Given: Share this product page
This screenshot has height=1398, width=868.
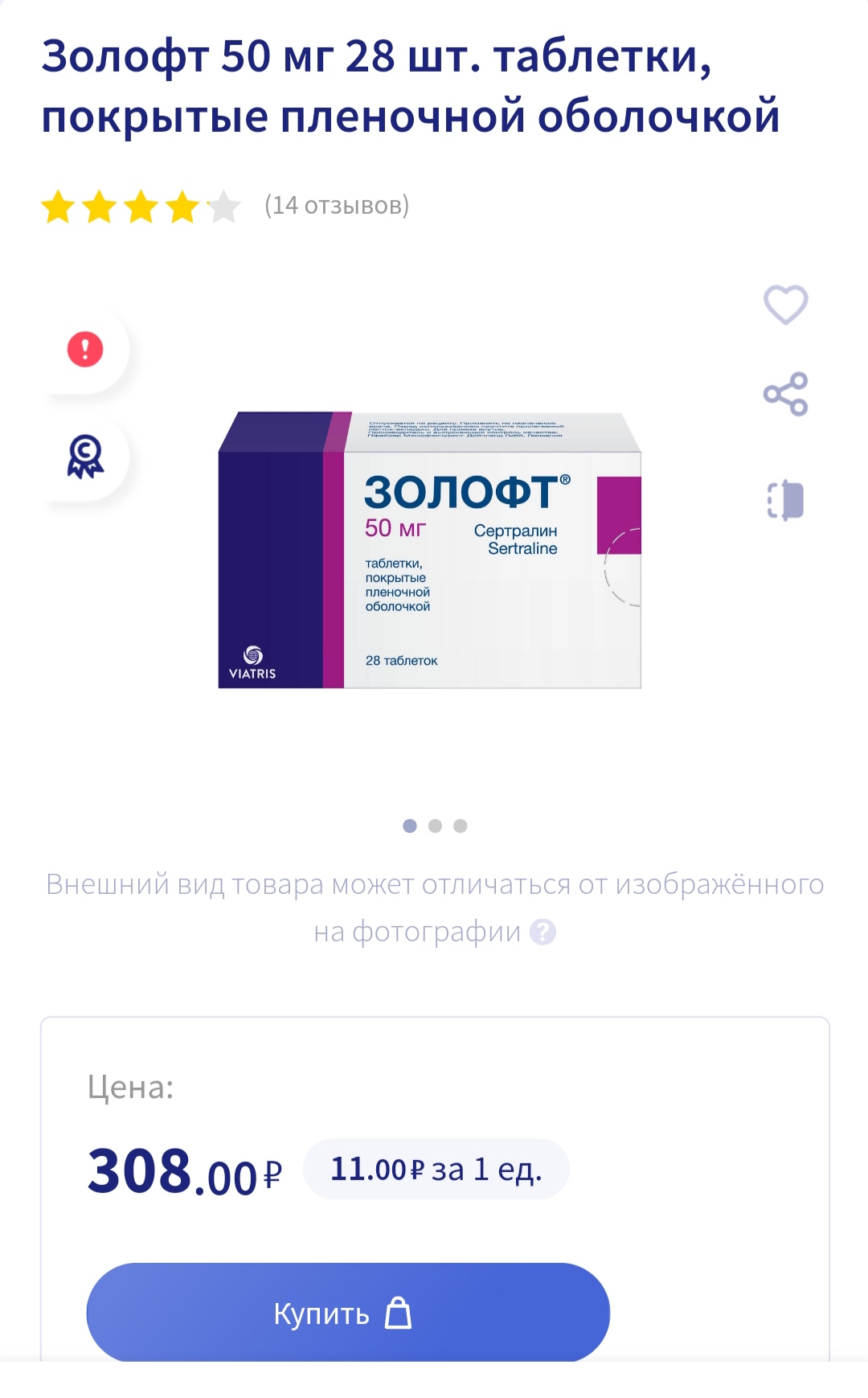Looking at the screenshot, I should coord(785,394).
